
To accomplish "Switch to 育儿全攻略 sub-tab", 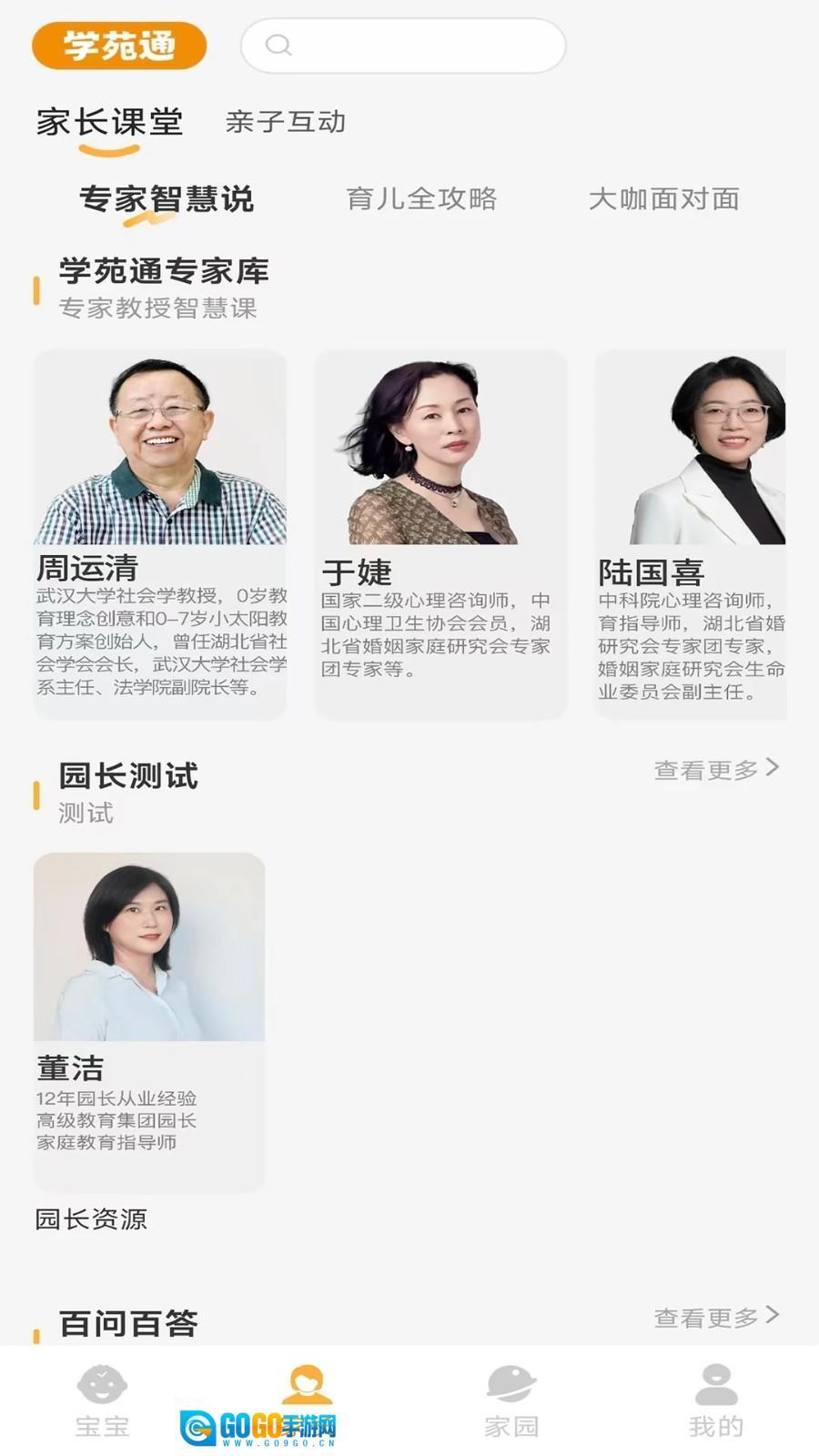I will 421,198.
